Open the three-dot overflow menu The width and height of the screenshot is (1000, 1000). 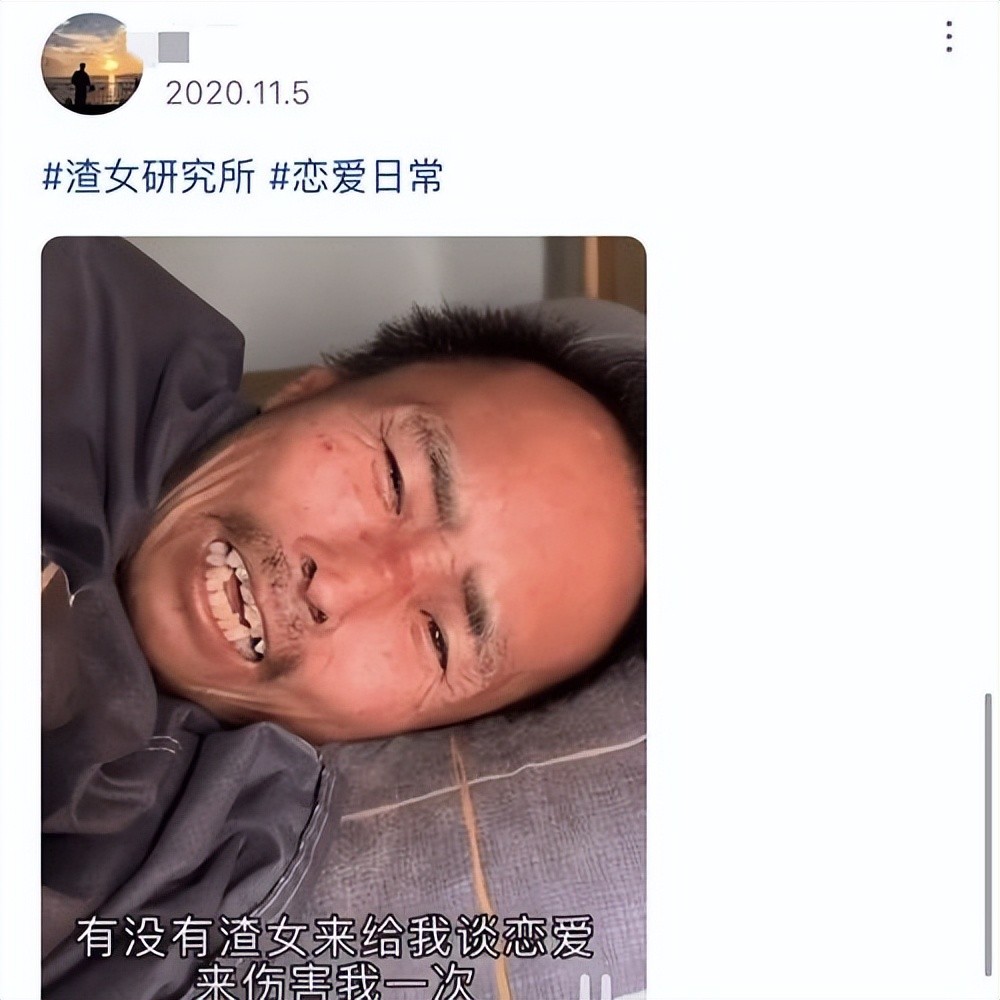[948, 37]
